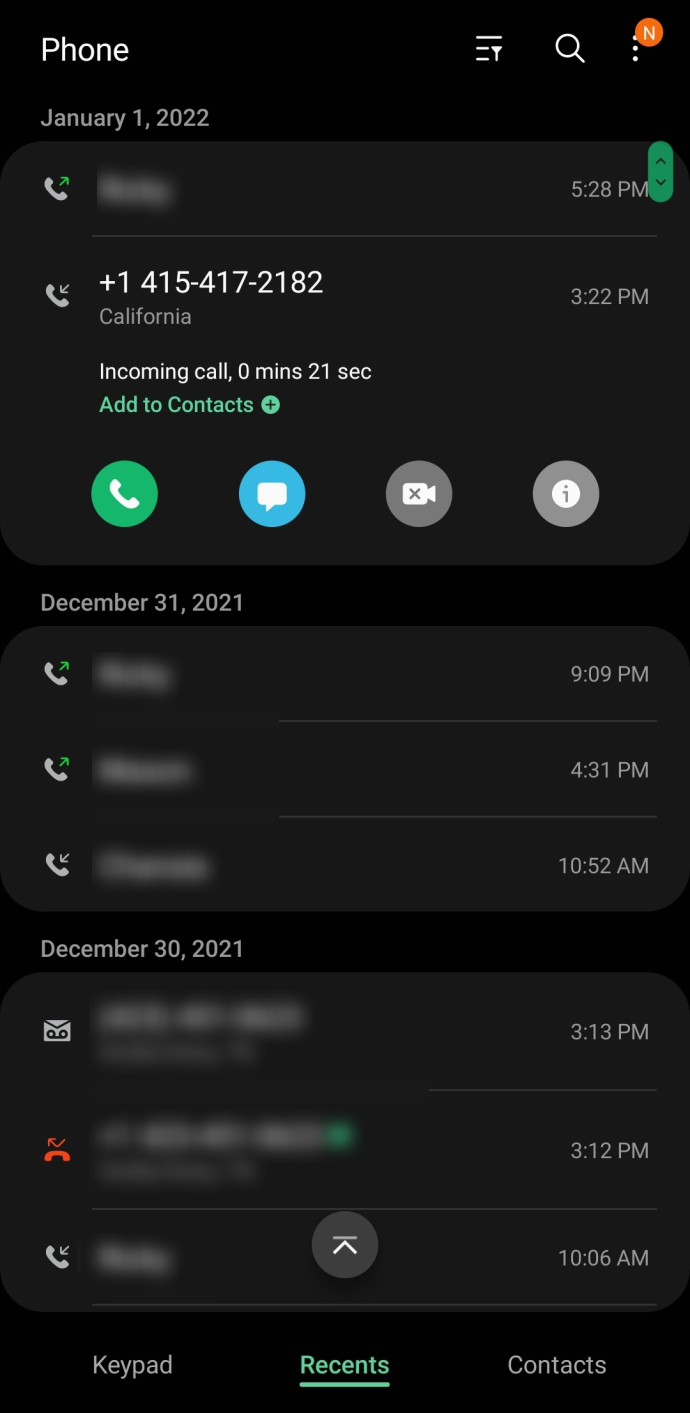View details via the info button
Viewport: 690px width, 1413px height.
point(566,493)
